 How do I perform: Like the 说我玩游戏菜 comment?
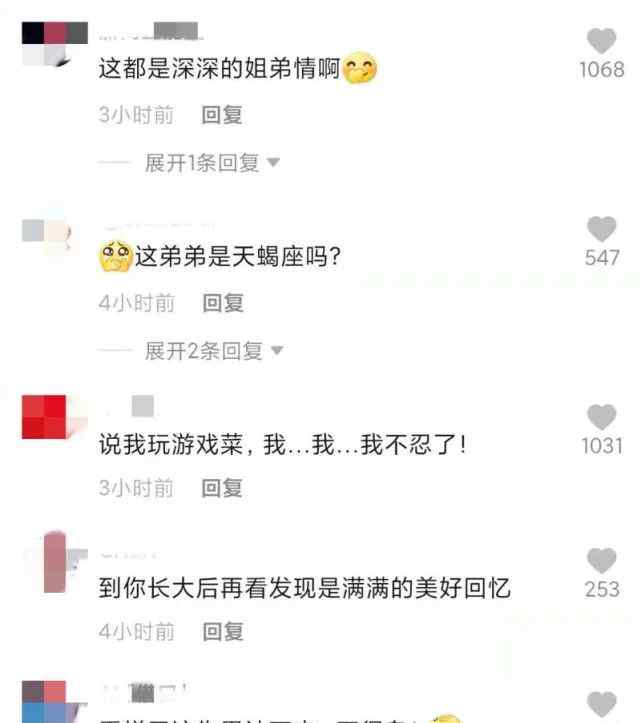[x=601, y=417]
